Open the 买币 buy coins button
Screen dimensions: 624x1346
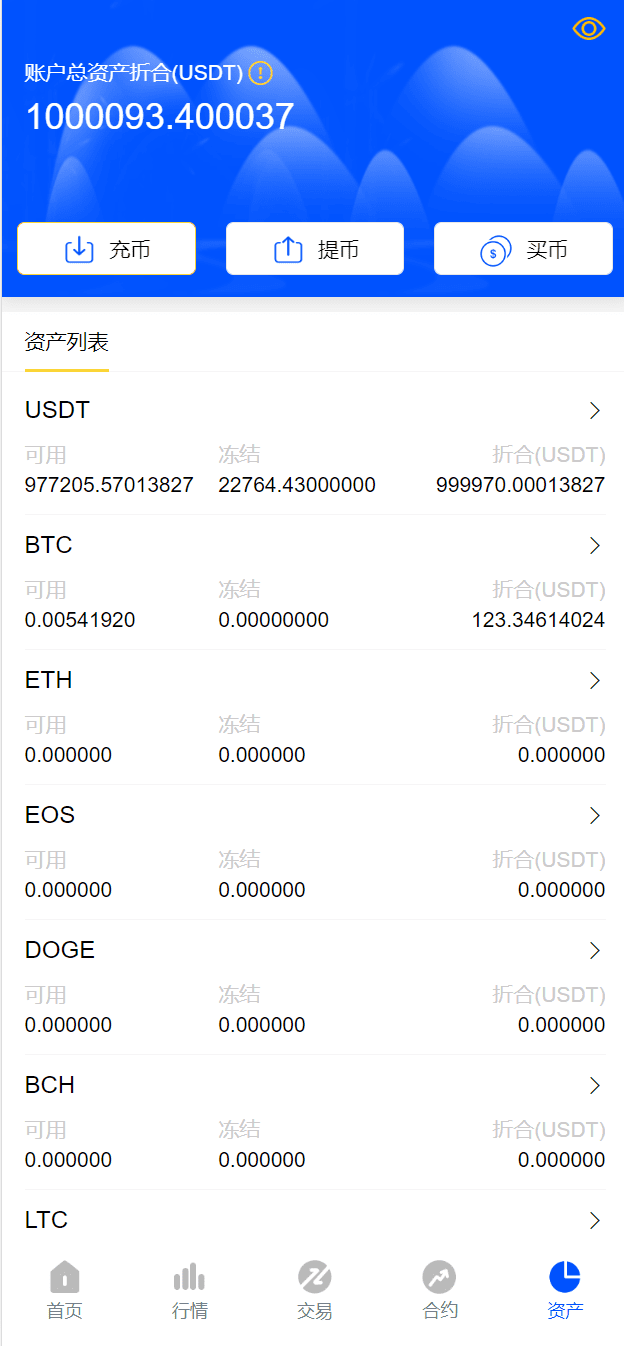point(523,249)
